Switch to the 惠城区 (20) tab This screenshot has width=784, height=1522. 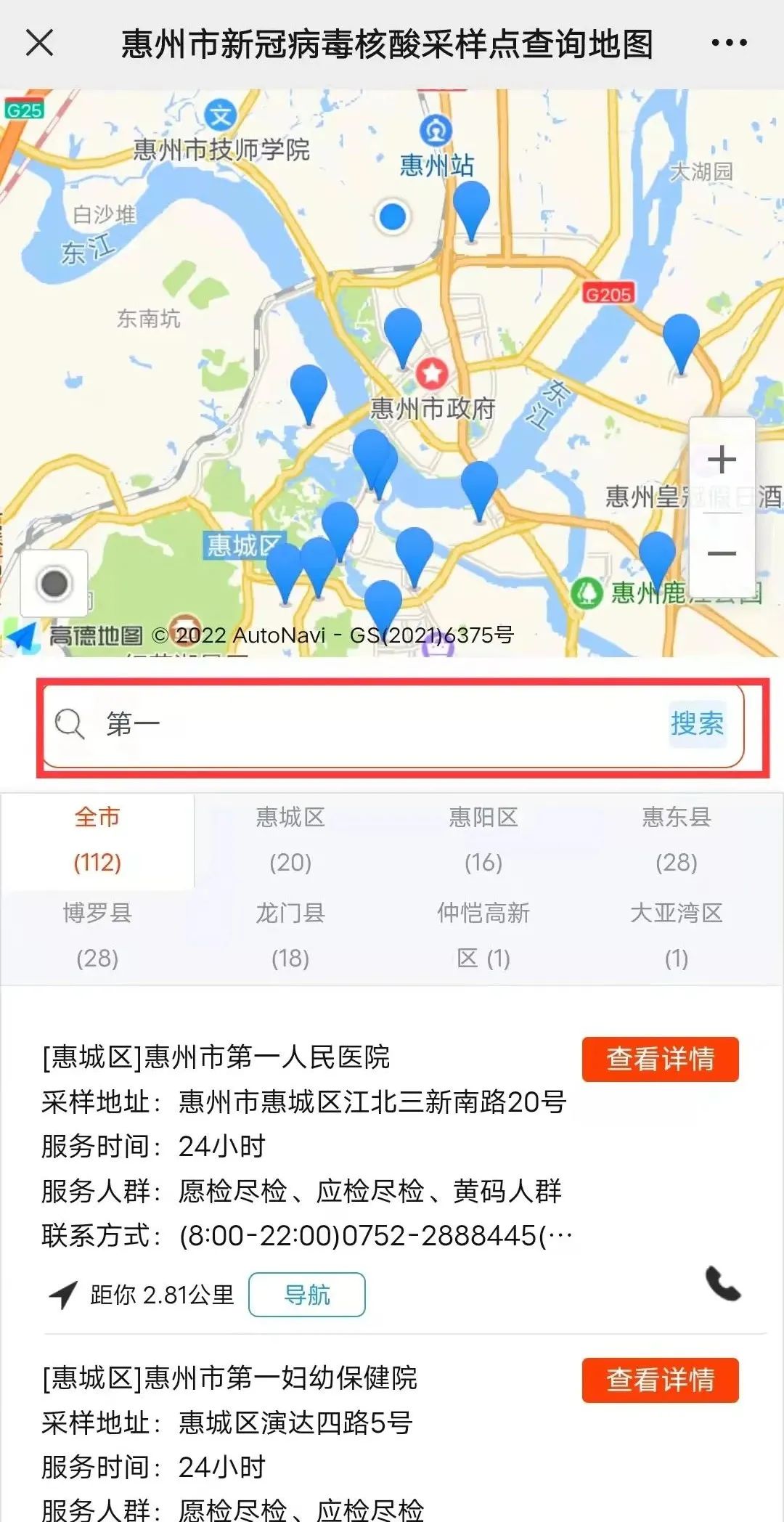(290, 840)
